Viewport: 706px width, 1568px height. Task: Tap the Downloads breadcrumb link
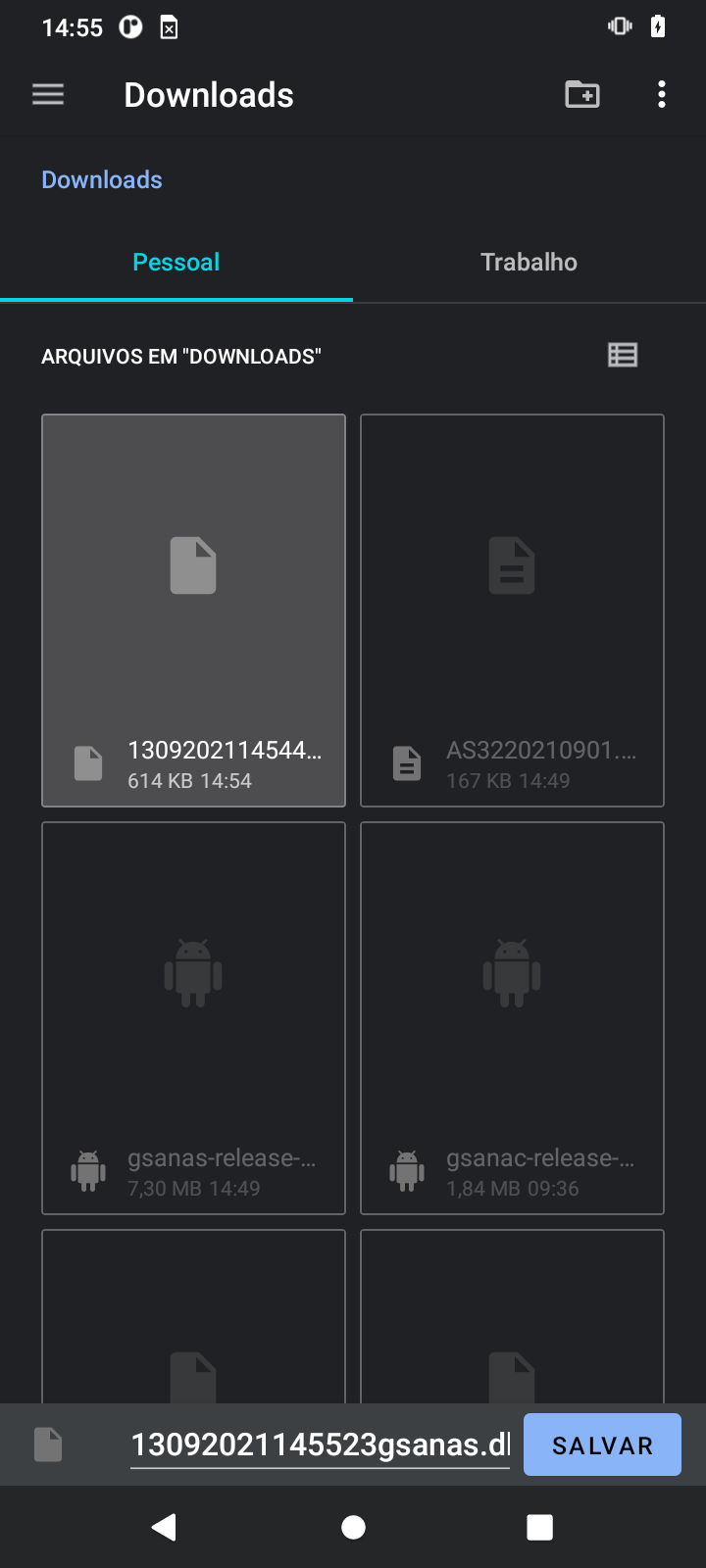(x=102, y=179)
